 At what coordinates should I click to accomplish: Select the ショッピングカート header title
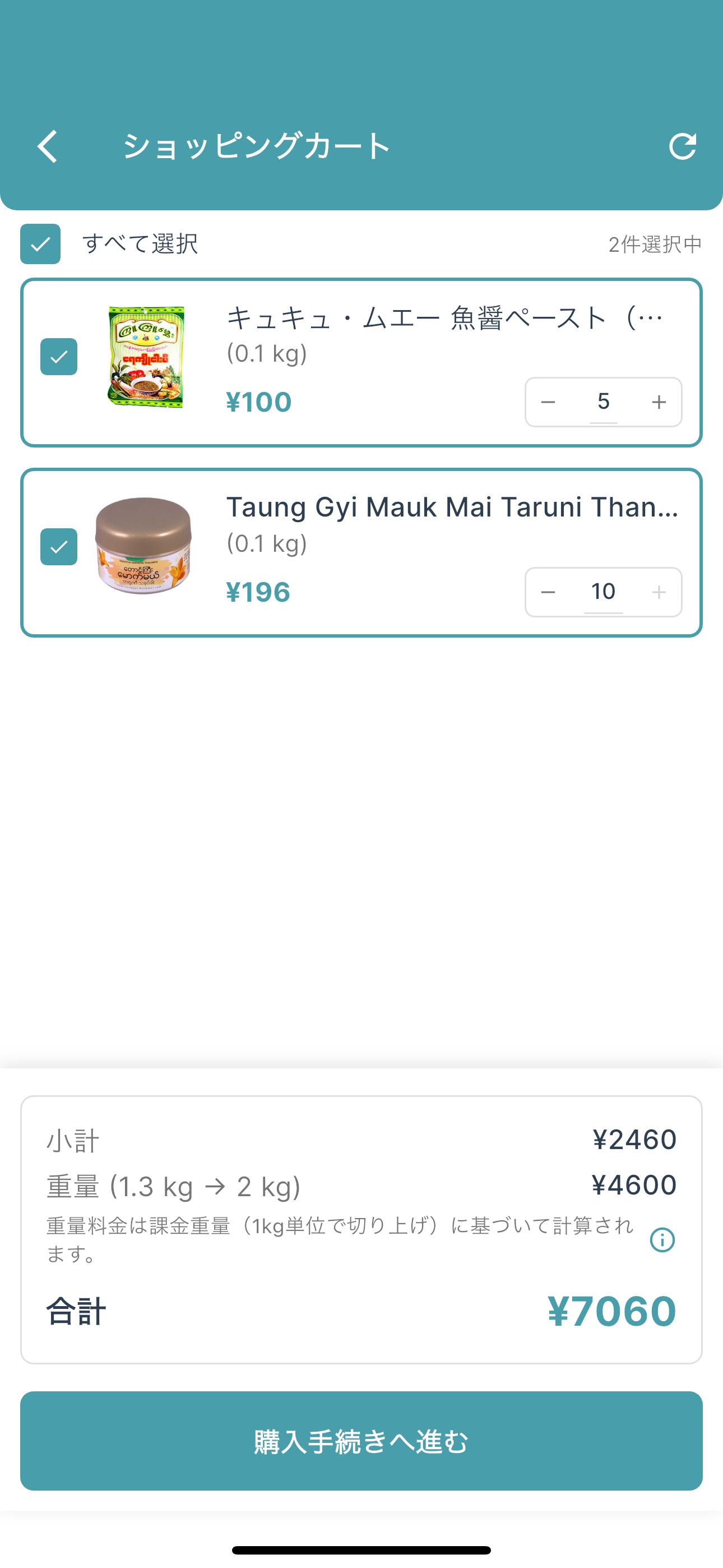tap(256, 146)
